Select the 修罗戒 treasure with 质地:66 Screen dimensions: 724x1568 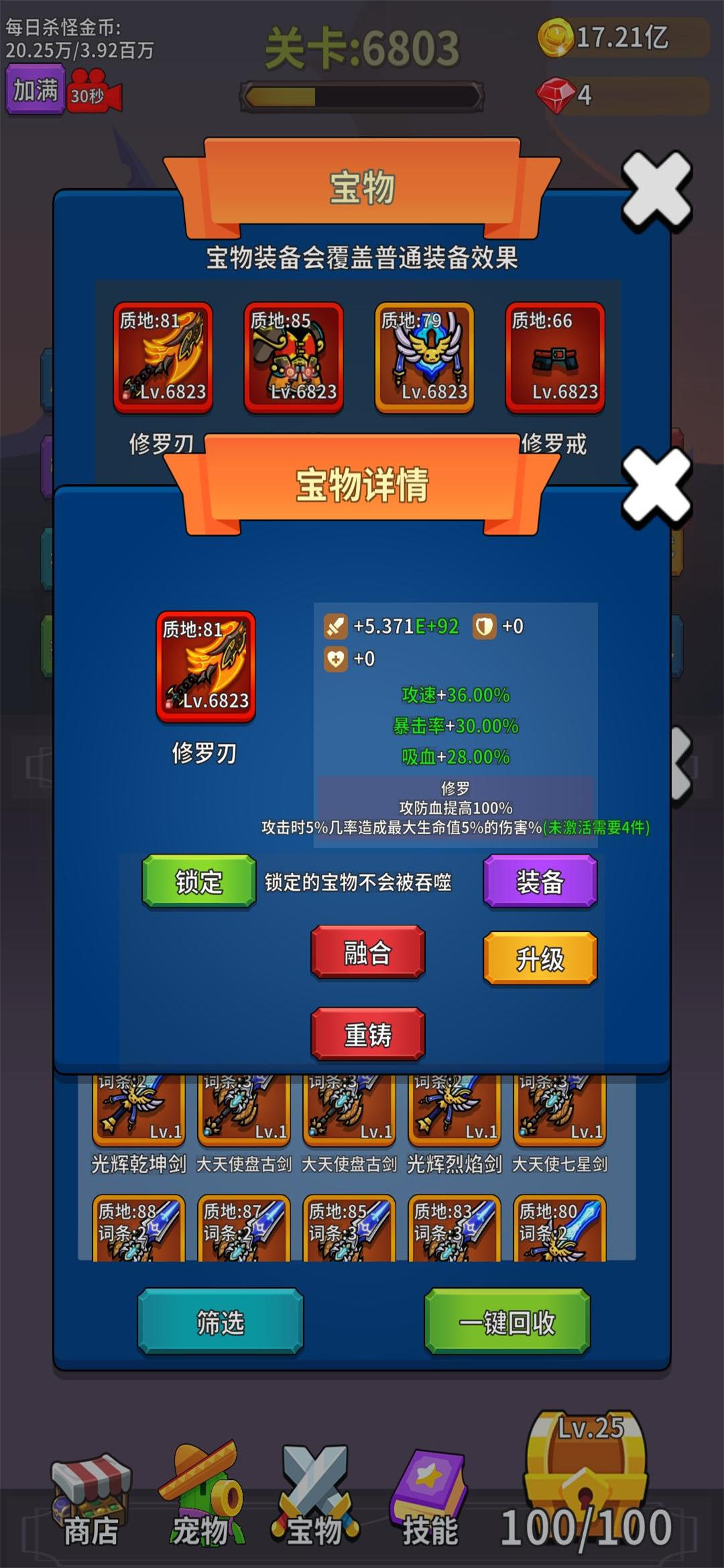[555, 357]
